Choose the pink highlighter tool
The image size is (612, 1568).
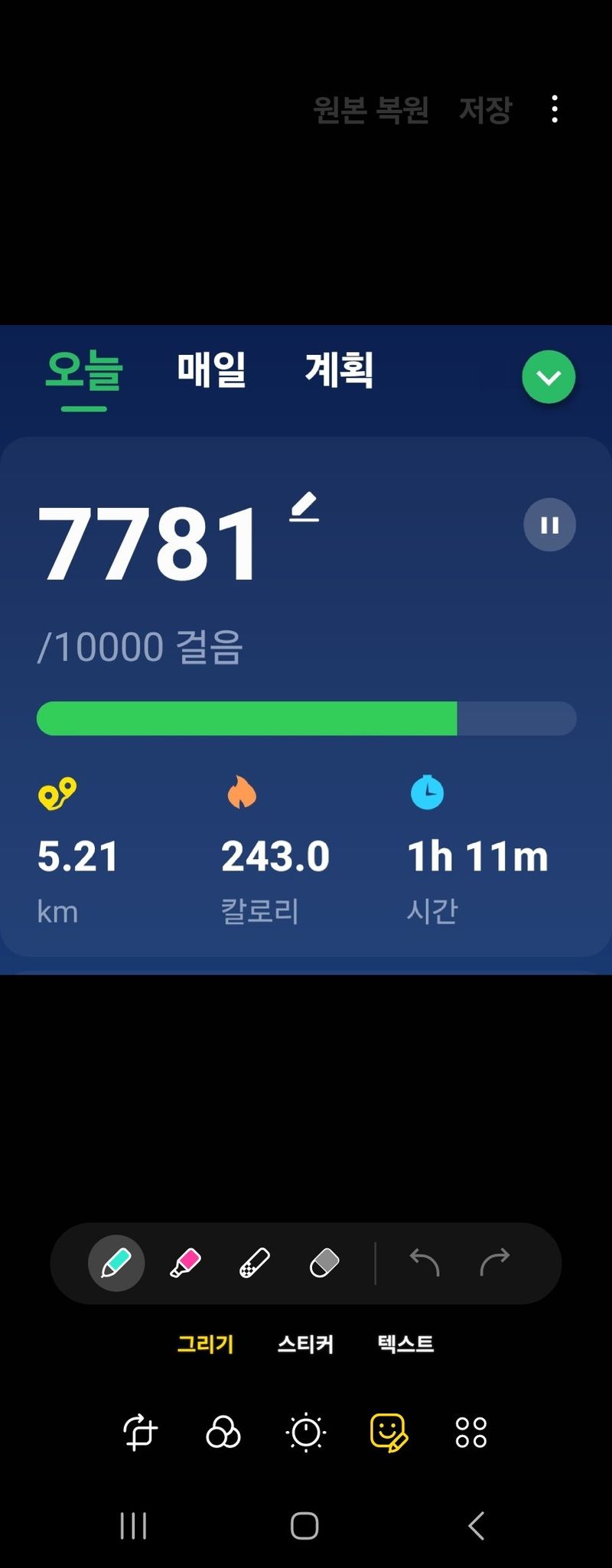coord(185,1263)
